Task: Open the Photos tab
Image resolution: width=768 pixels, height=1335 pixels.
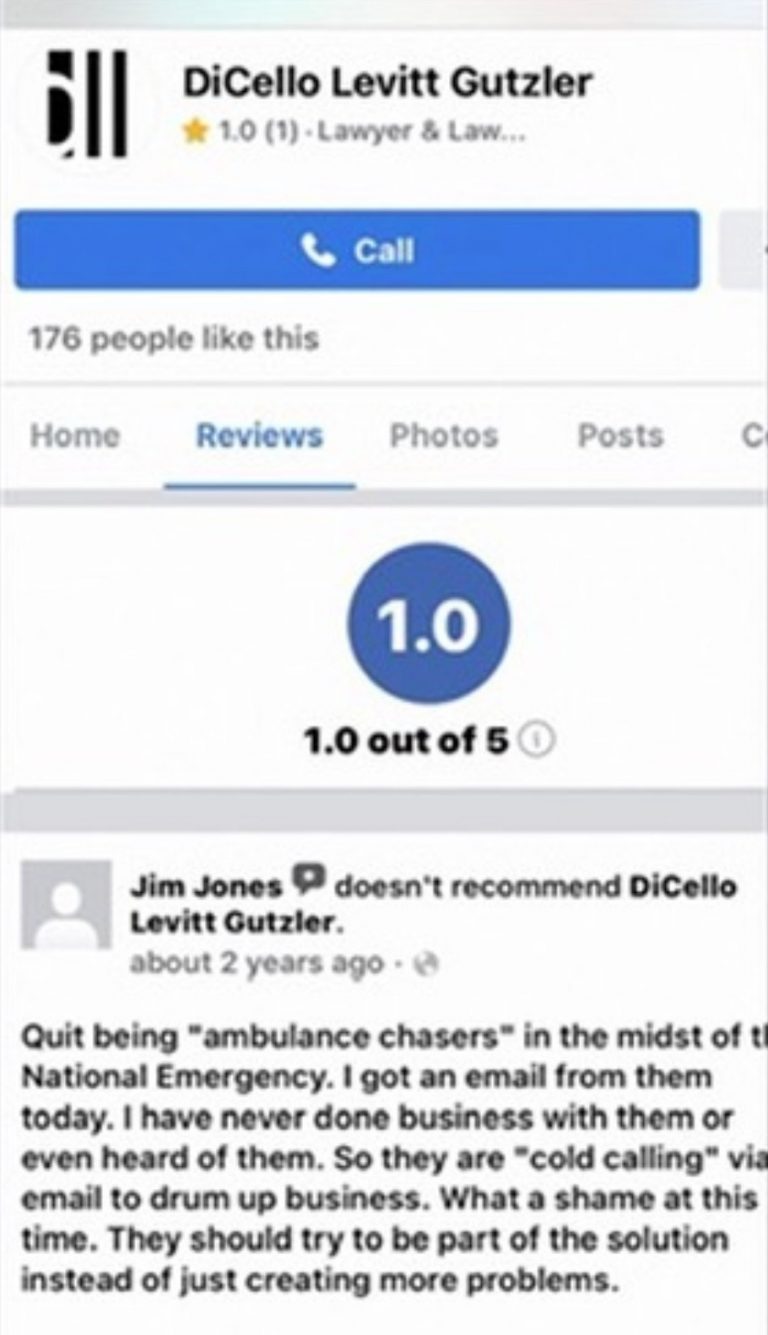Action: point(443,436)
